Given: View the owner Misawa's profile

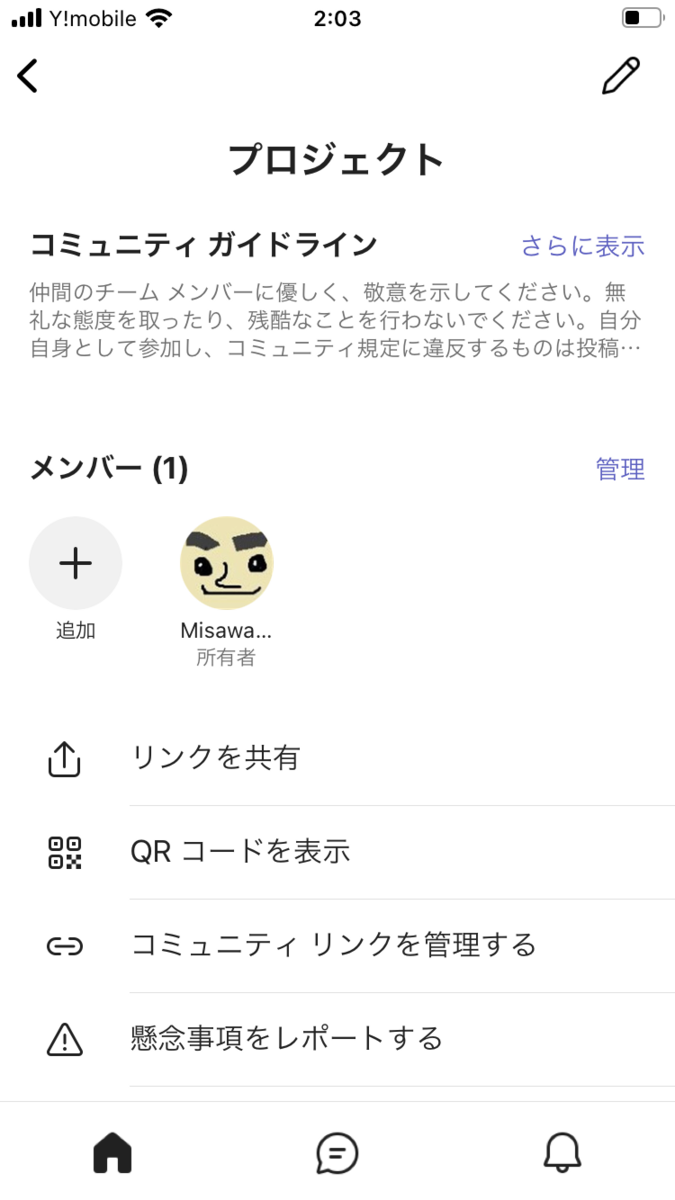Looking at the screenshot, I should (226, 564).
